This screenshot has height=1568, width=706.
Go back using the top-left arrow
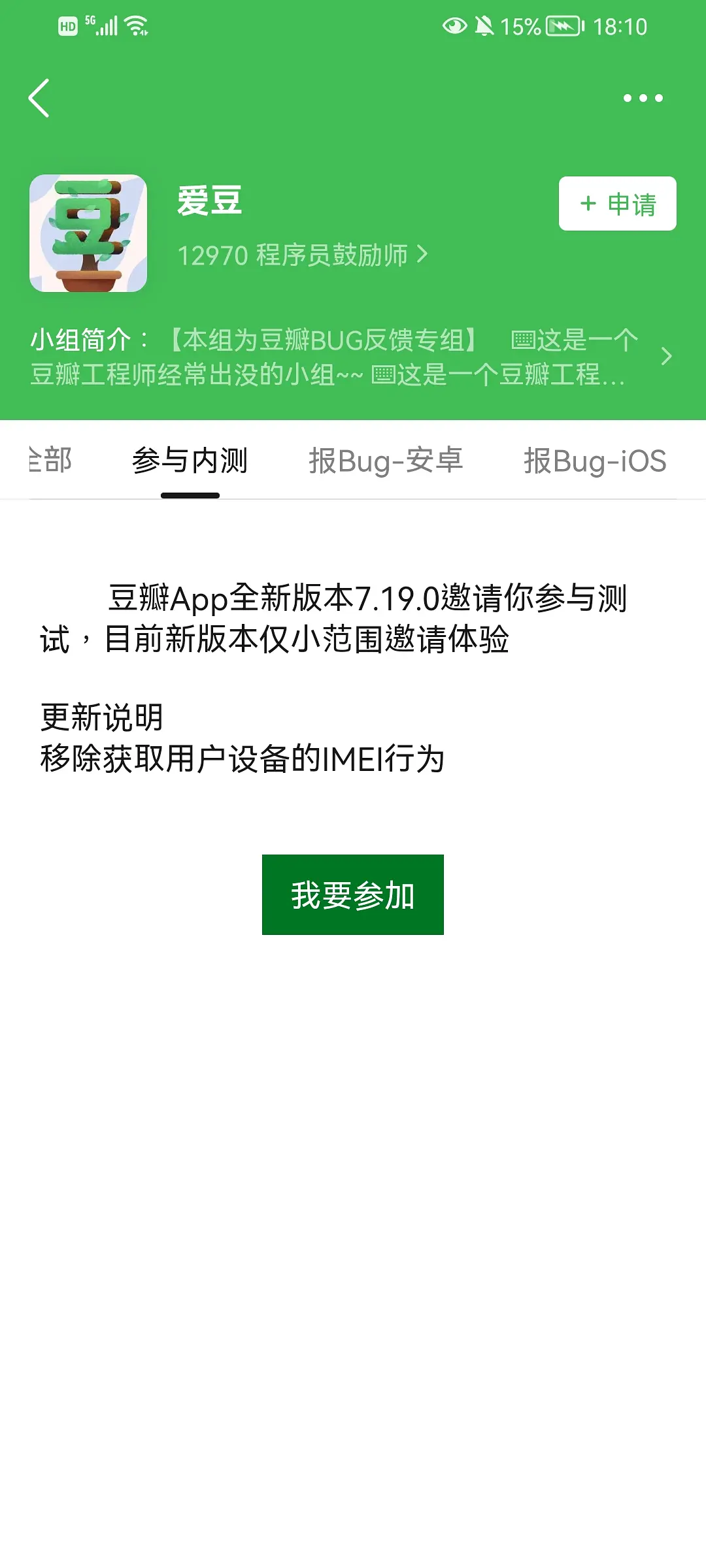pos(39,98)
